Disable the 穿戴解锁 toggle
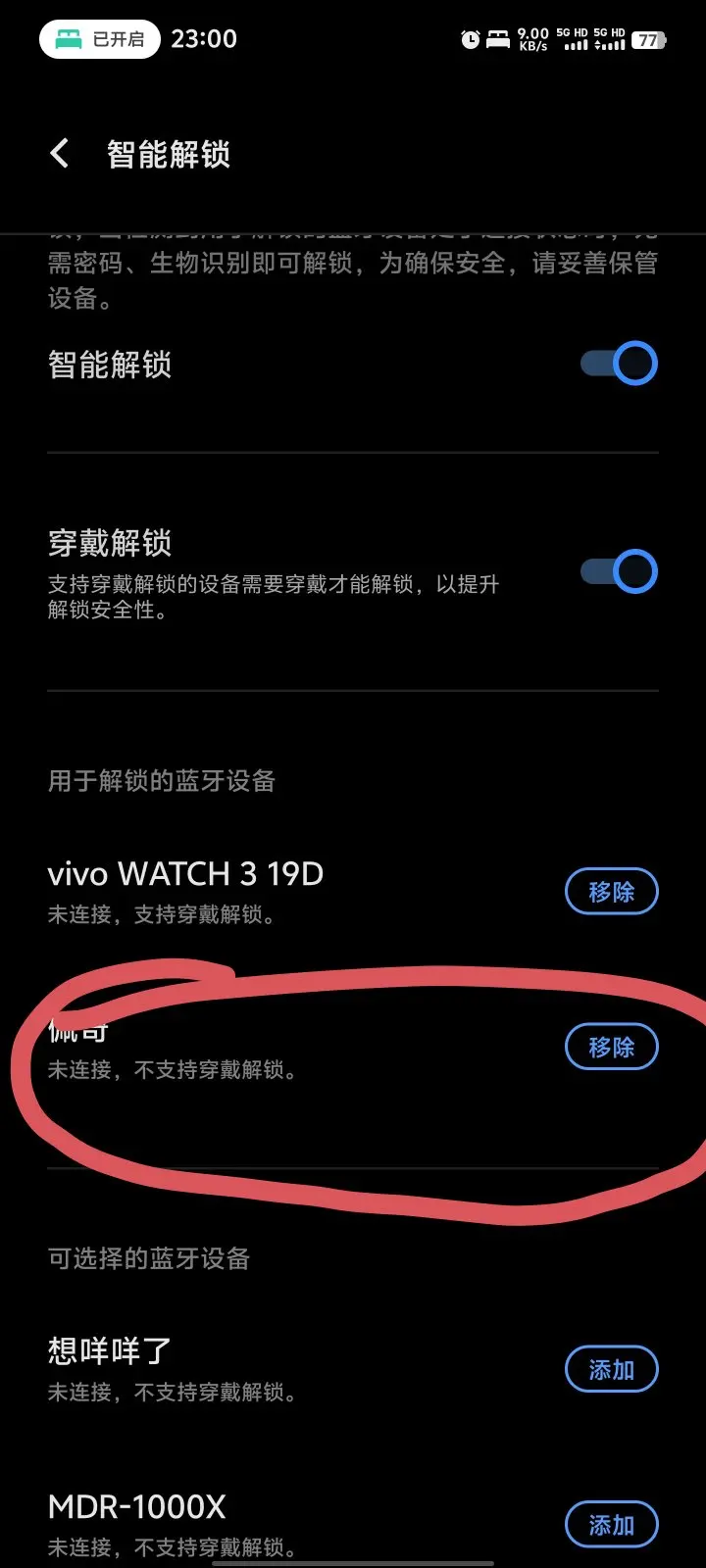706x1568 pixels. pyautogui.click(x=619, y=571)
